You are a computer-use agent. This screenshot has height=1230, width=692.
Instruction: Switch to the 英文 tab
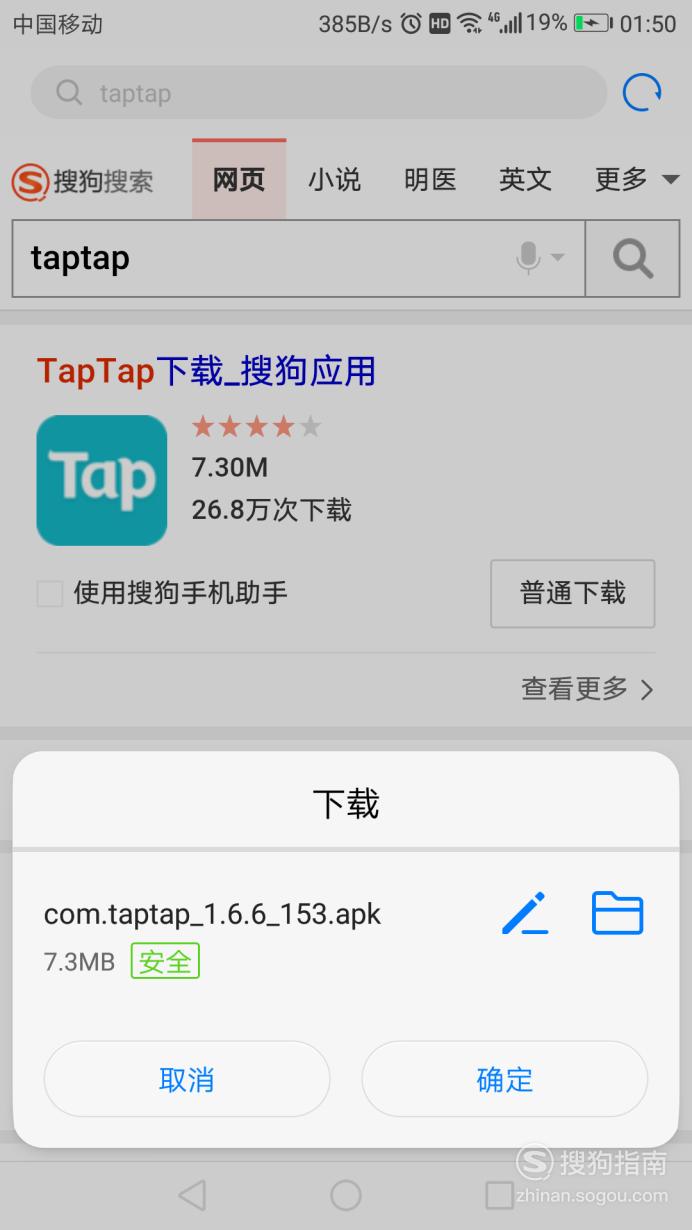525,180
